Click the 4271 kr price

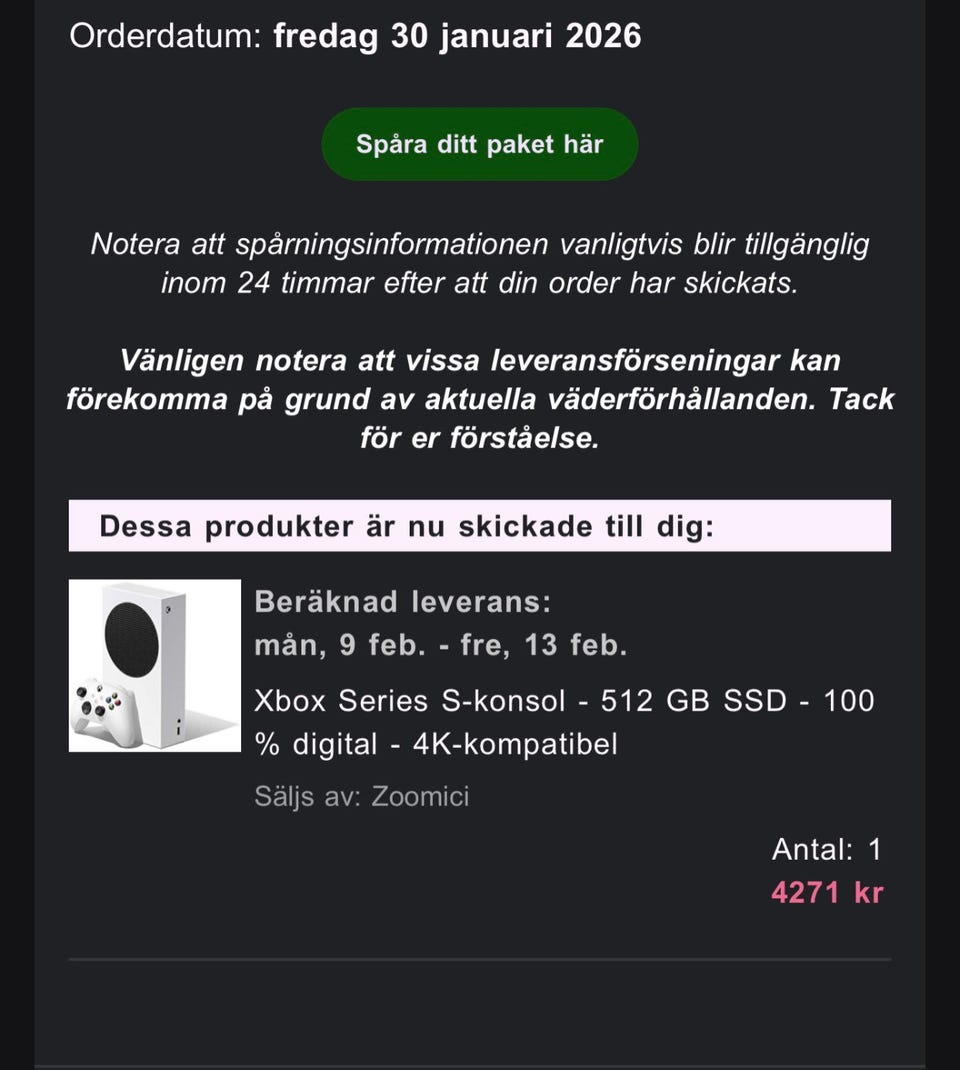(x=827, y=892)
